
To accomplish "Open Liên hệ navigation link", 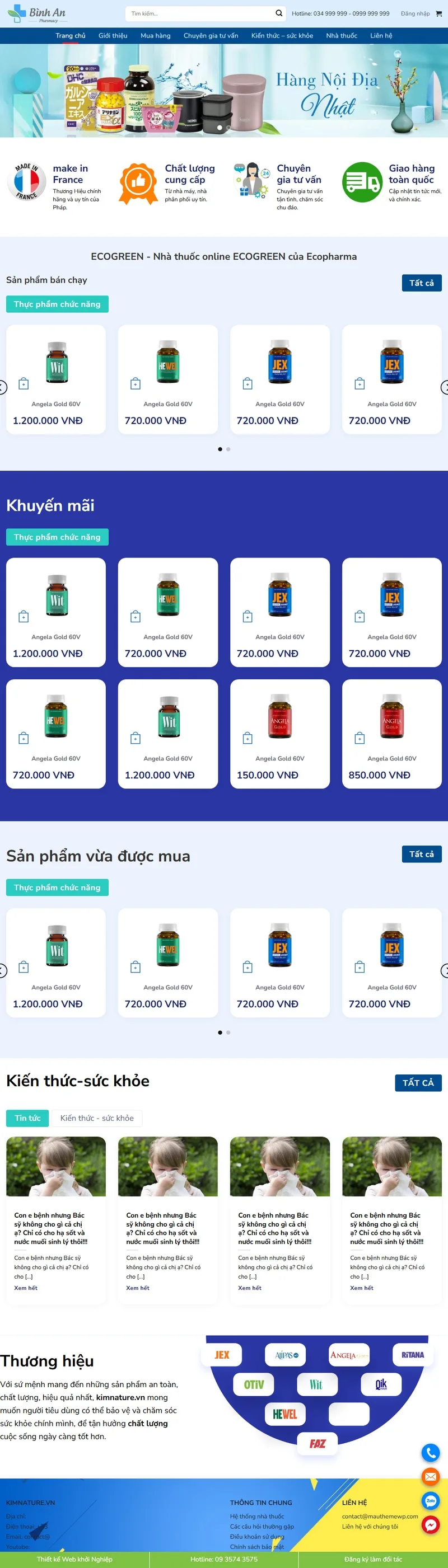I will [x=381, y=36].
